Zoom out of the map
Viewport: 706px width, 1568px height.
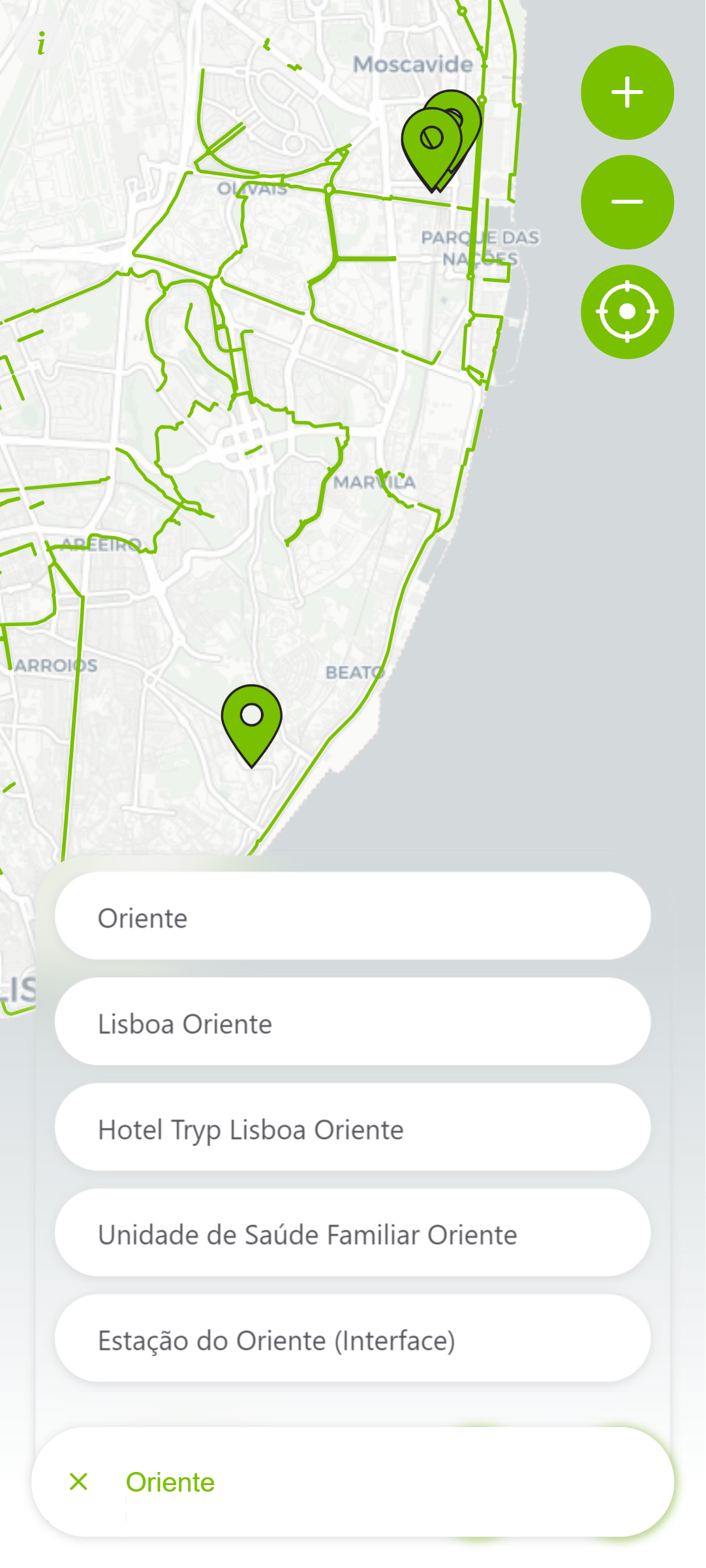tap(627, 202)
